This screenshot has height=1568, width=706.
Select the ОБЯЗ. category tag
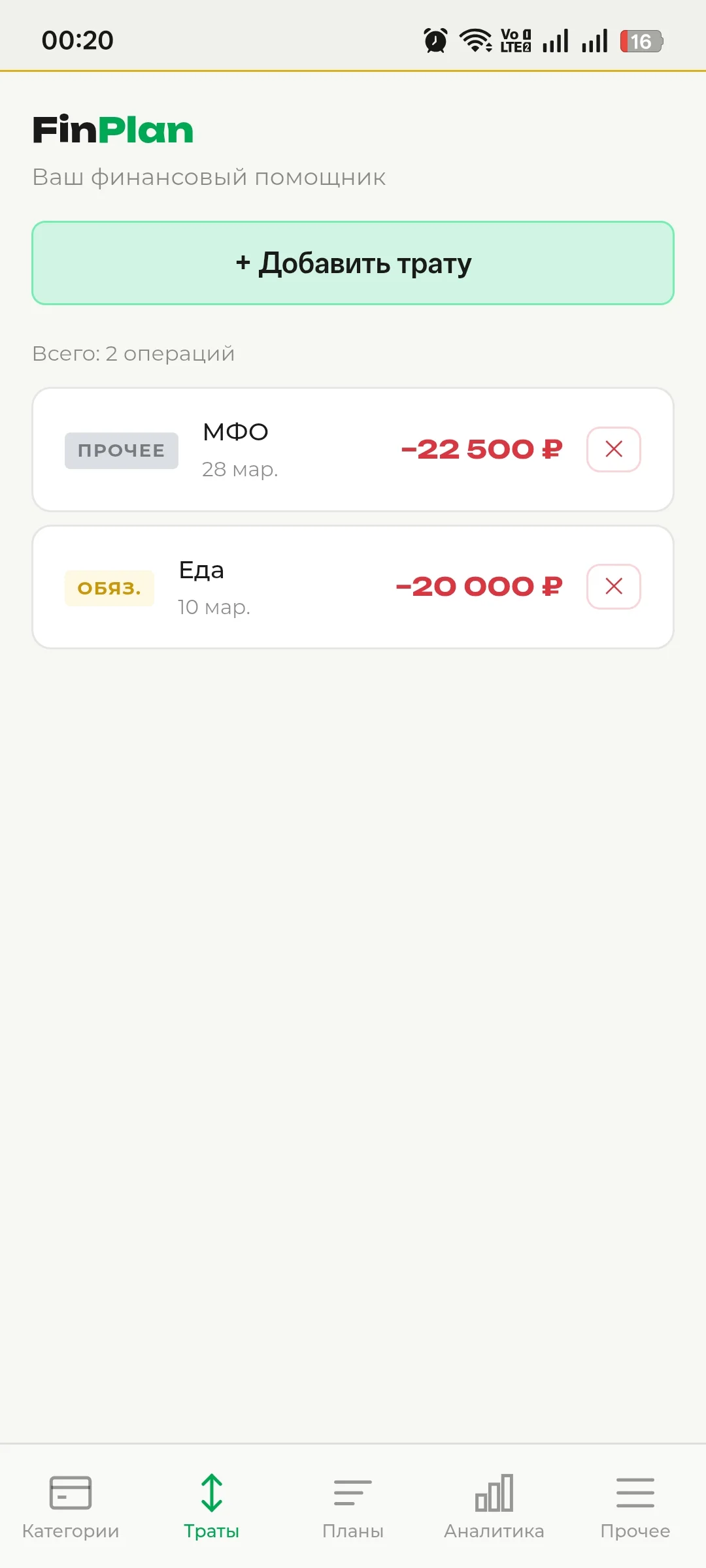109,587
